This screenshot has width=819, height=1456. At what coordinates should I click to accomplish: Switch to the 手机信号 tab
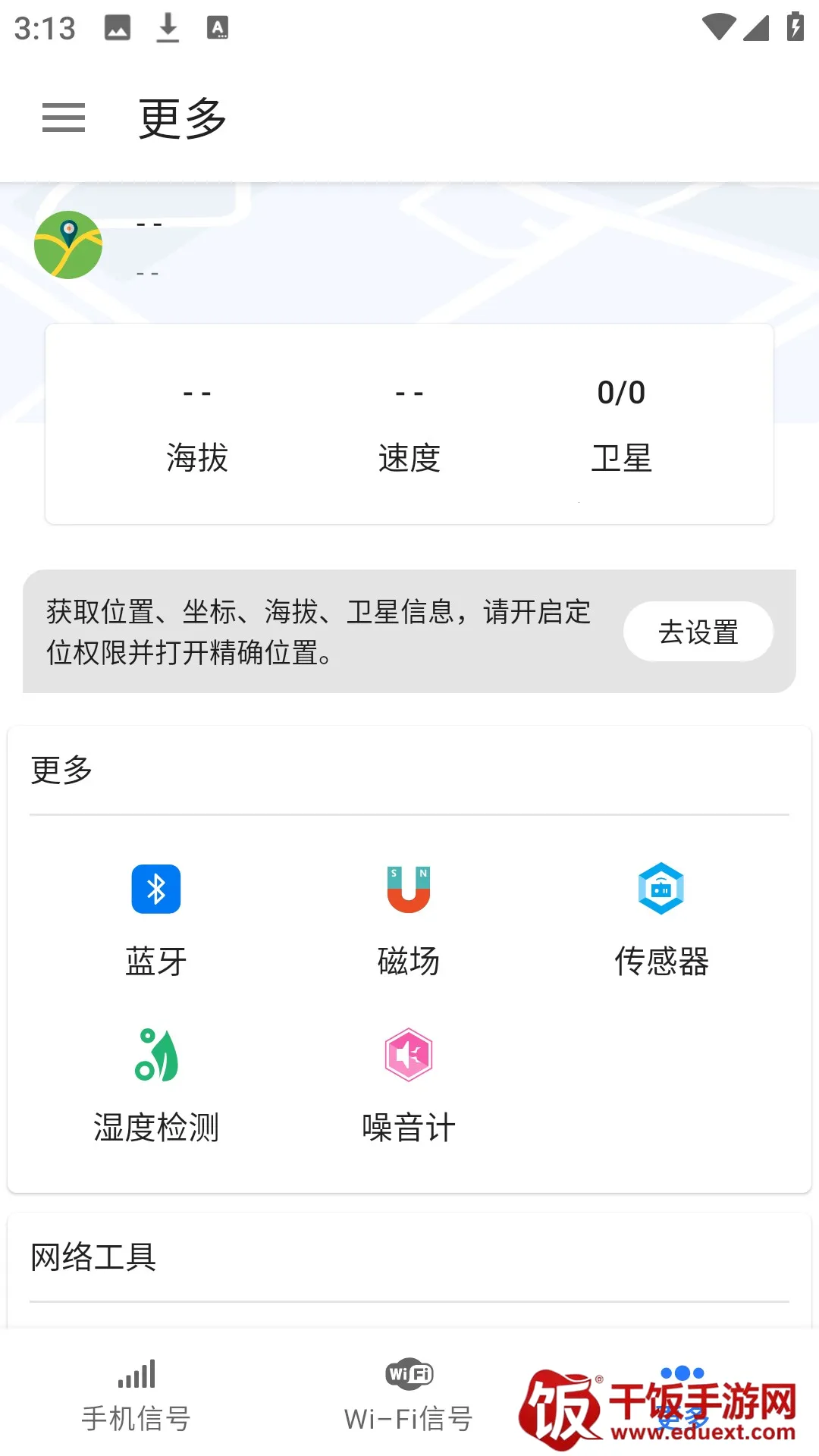(136, 1395)
